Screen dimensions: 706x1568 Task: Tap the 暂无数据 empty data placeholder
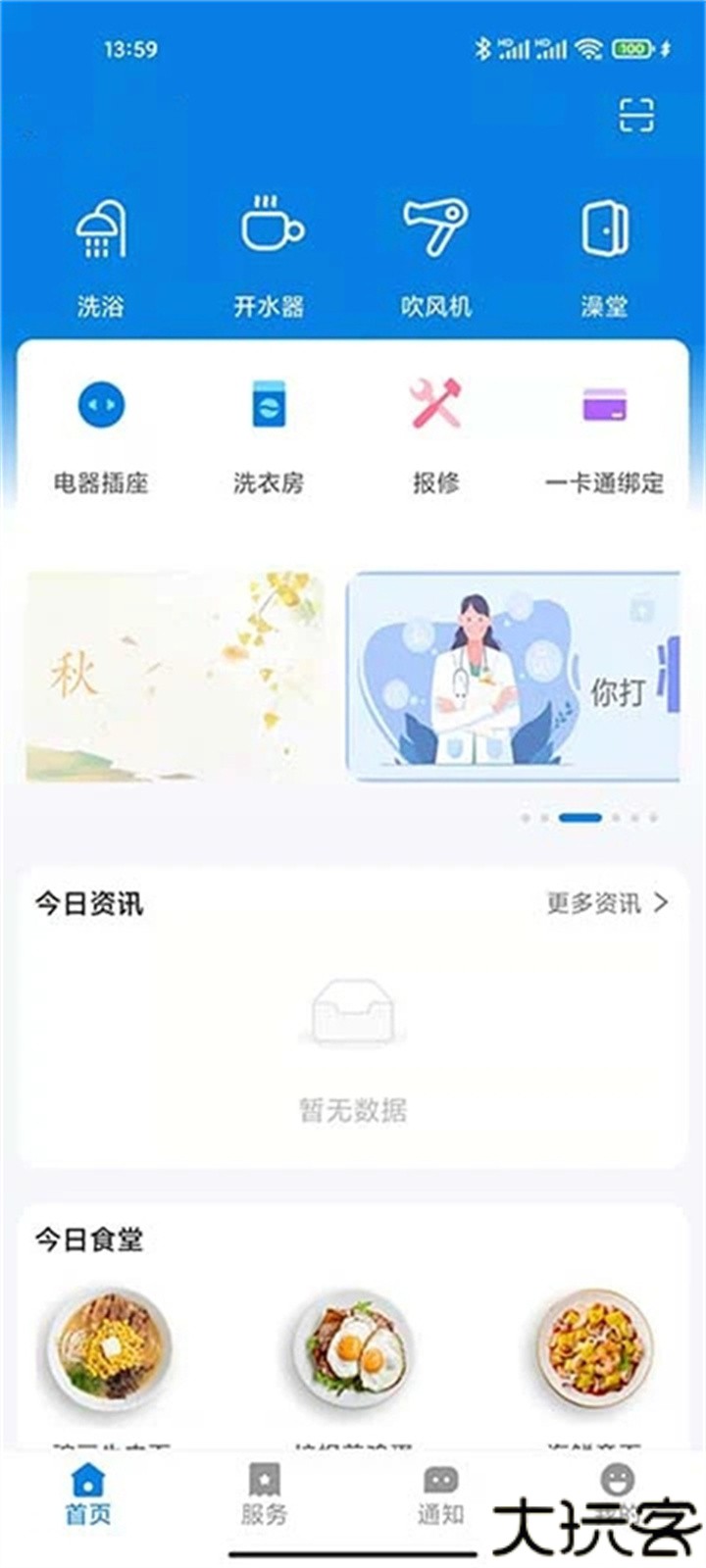click(355, 1109)
